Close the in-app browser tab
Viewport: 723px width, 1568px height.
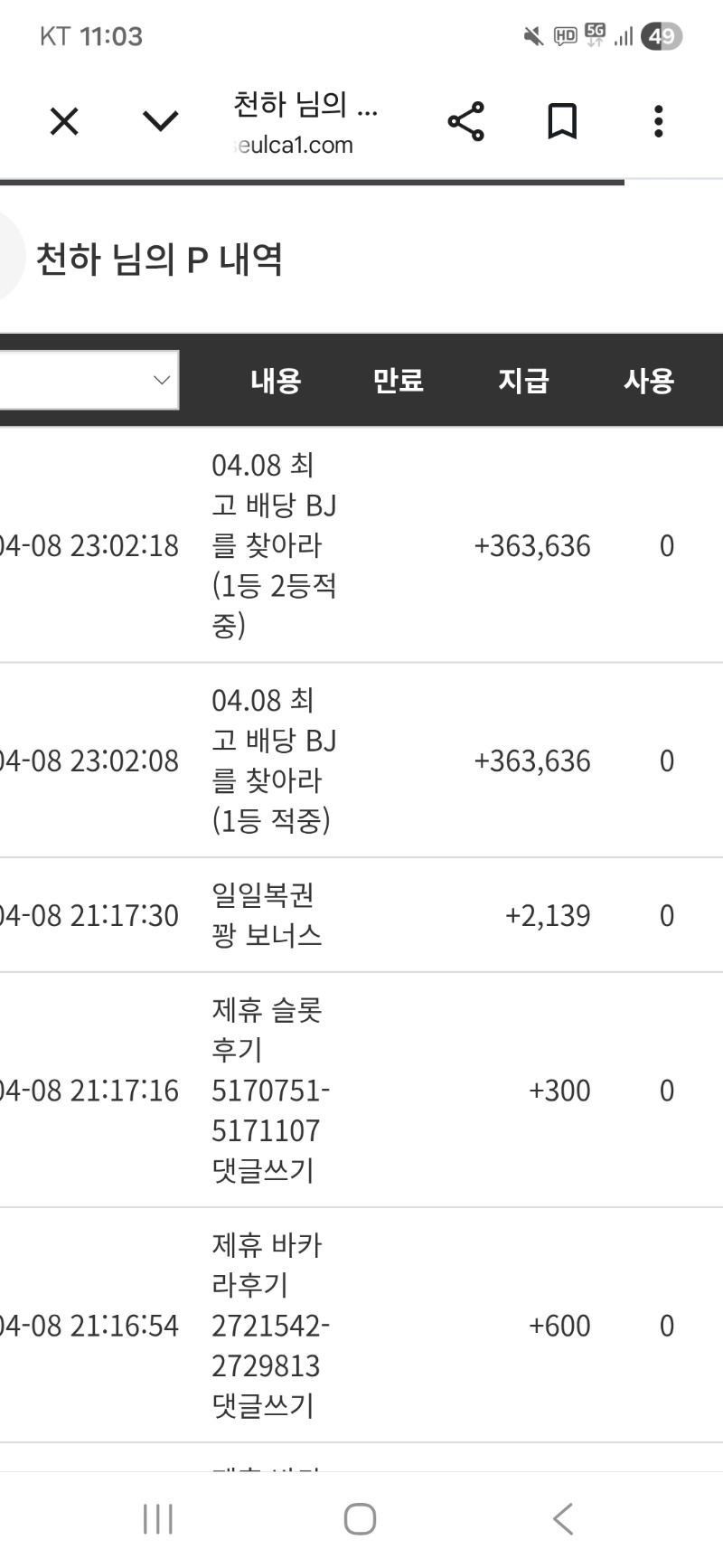click(x=64, y=121)
